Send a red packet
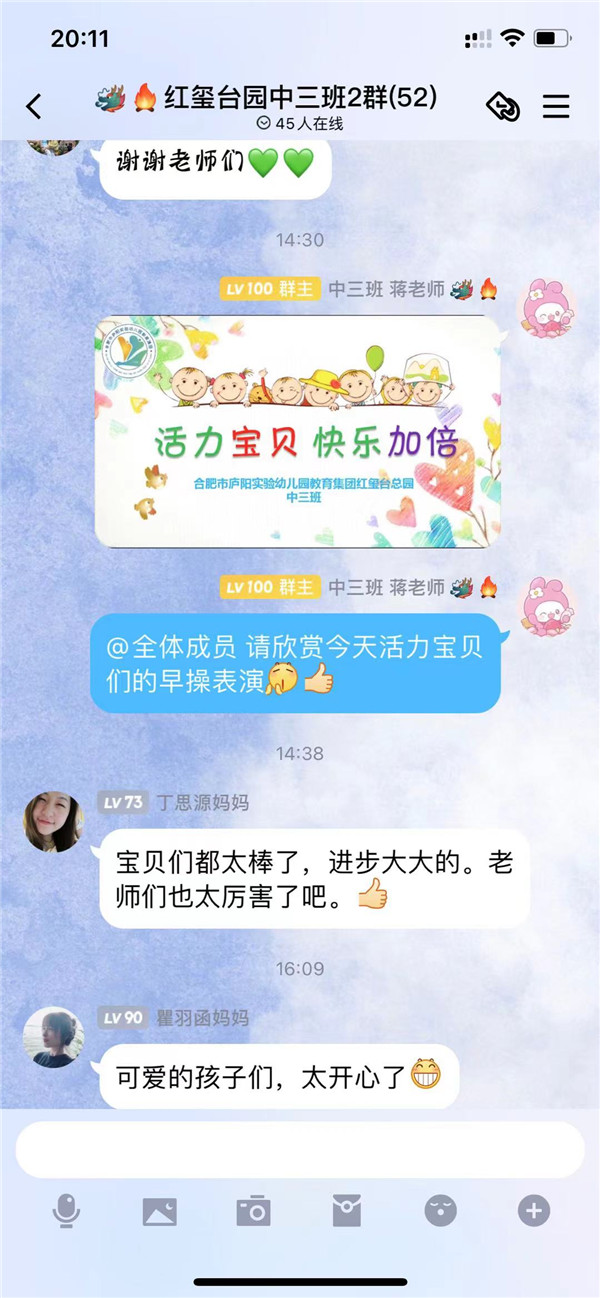 (346, 1212)
